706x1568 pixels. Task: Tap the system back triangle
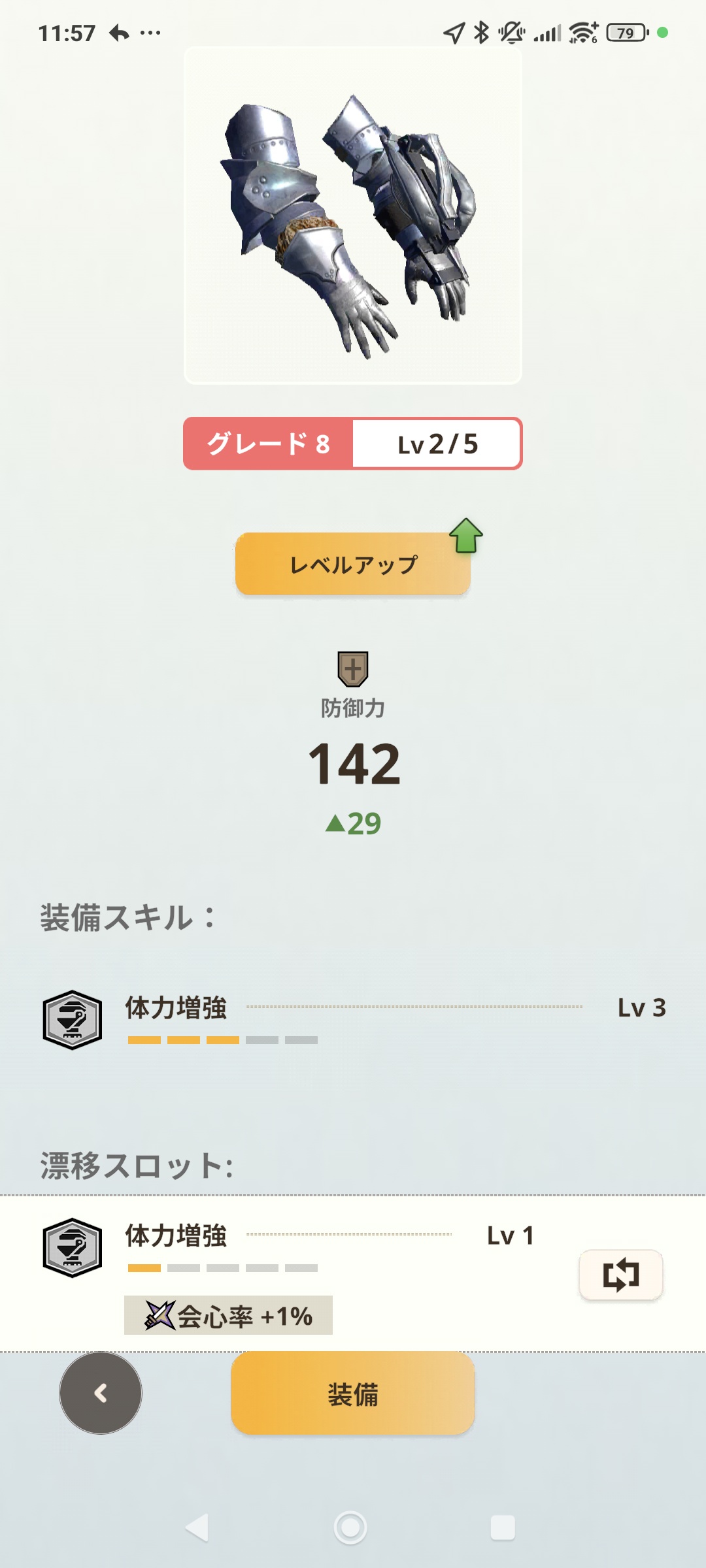pos(197,1527)
